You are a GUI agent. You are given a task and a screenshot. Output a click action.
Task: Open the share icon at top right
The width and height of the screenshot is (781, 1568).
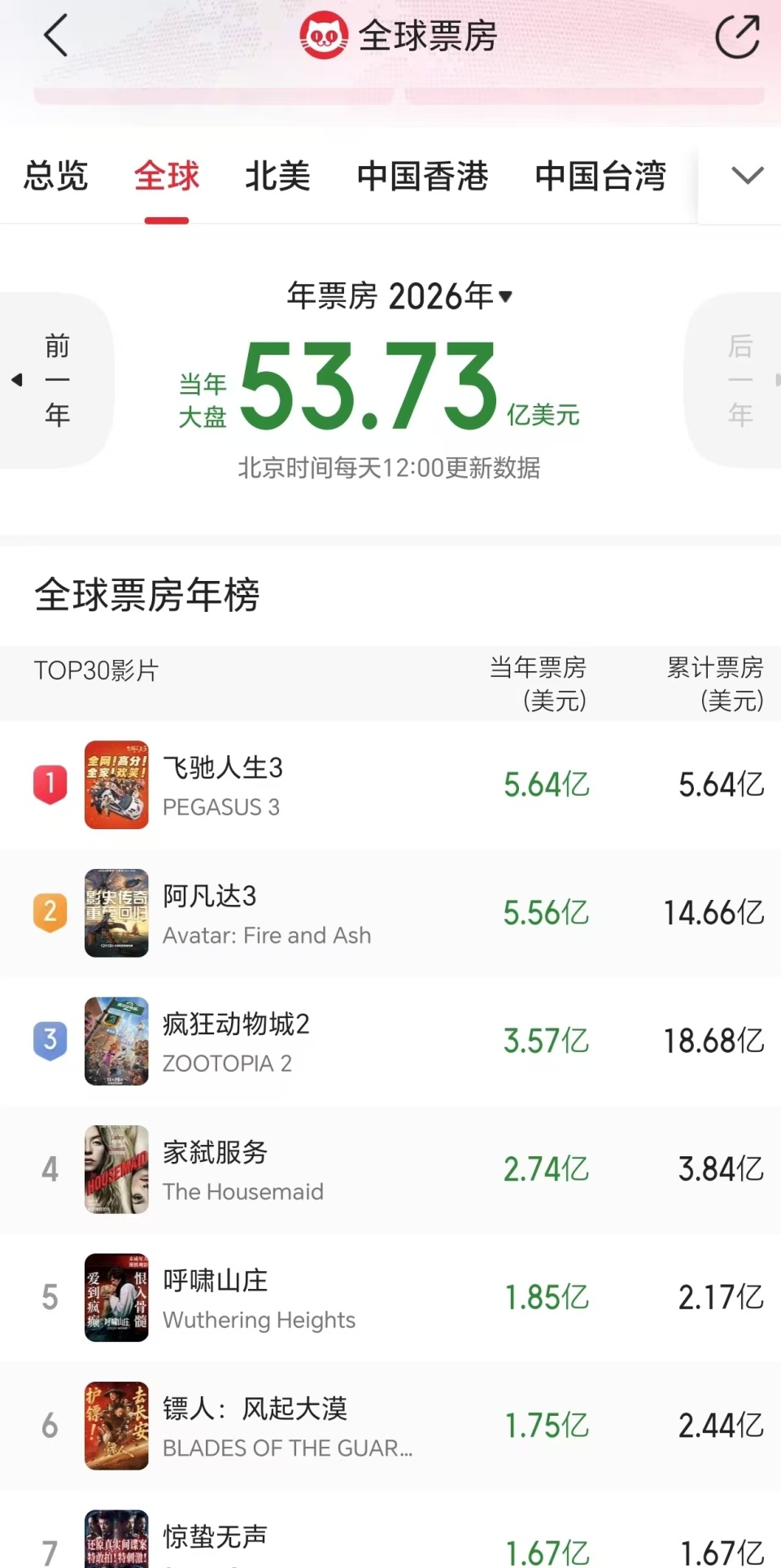[x=736, y=36]
